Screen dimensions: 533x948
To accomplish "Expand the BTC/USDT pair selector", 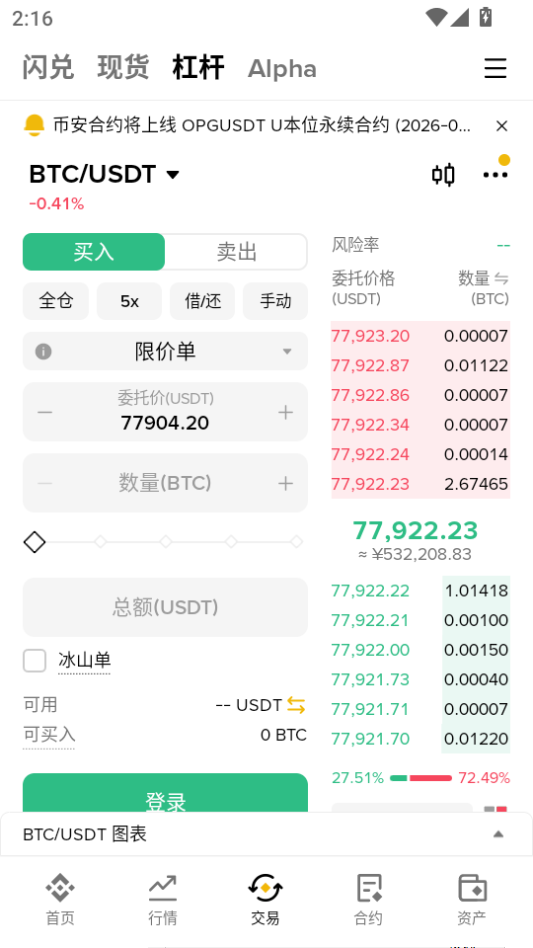I will point(105,174).
